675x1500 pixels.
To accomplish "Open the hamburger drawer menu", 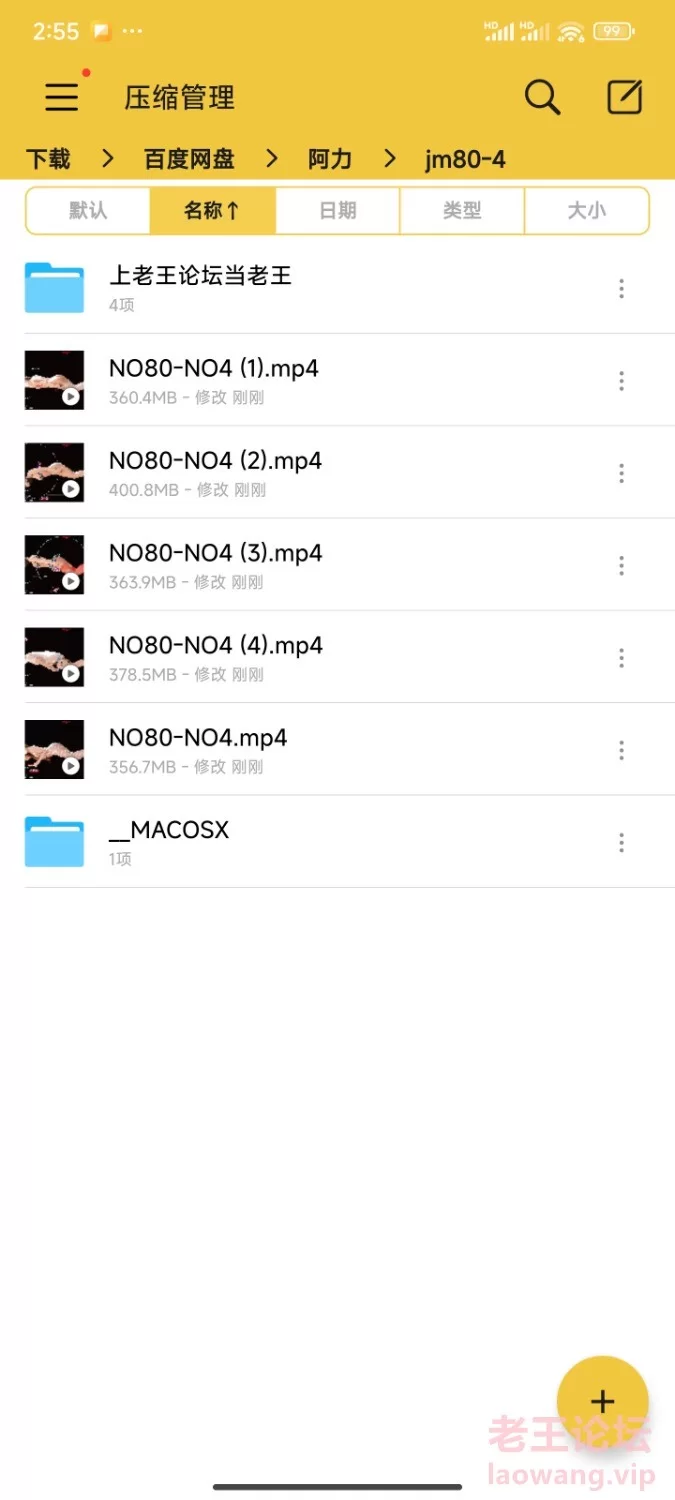I will click(x=62, y=97).
